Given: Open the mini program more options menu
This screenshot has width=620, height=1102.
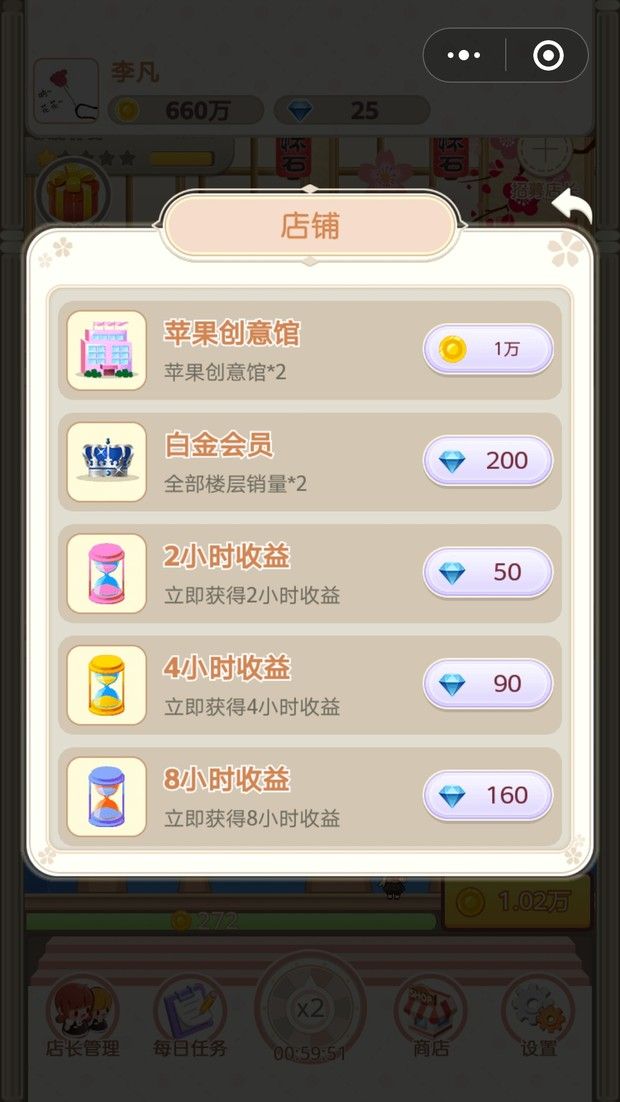Looking at the screenshot, I should 464,56.
